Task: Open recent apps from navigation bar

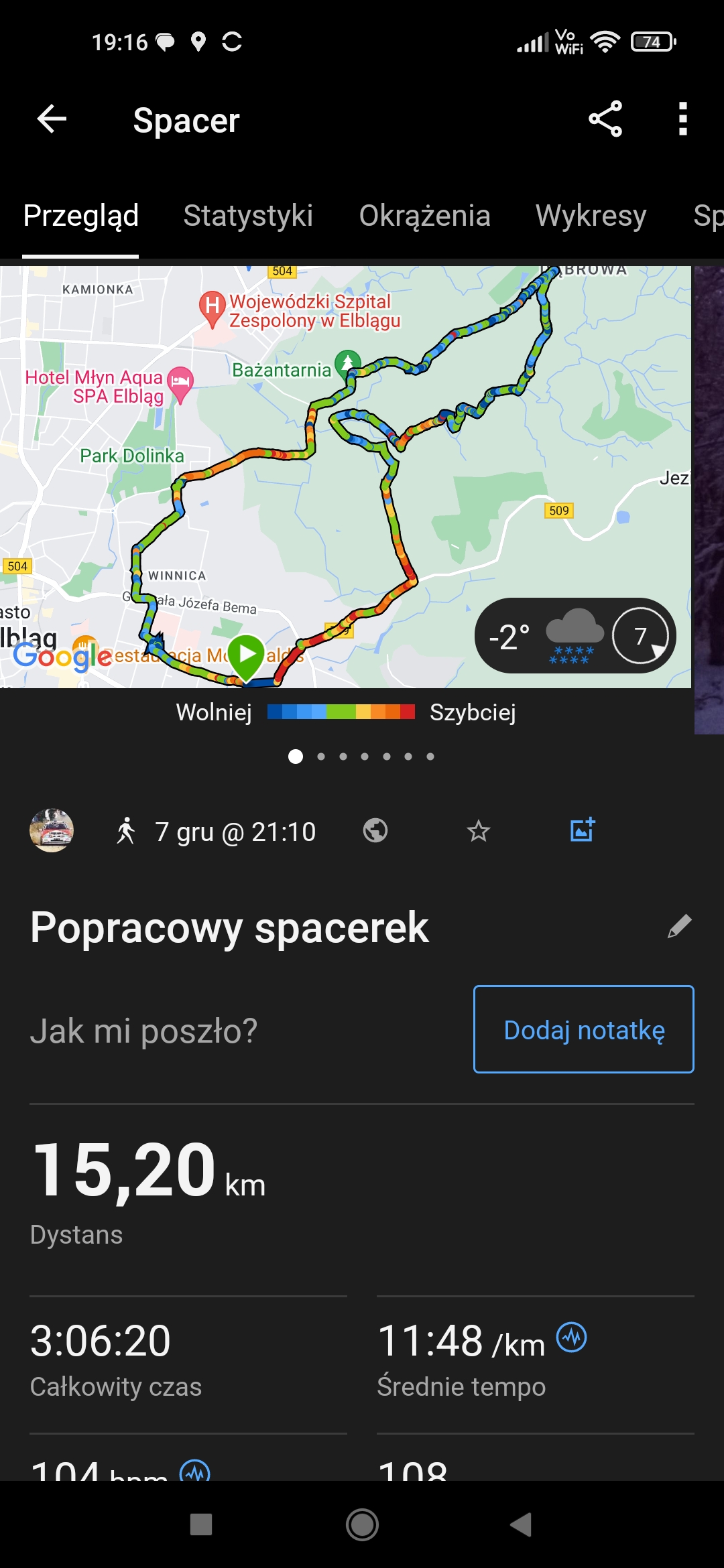Action: coord(201,1524)
